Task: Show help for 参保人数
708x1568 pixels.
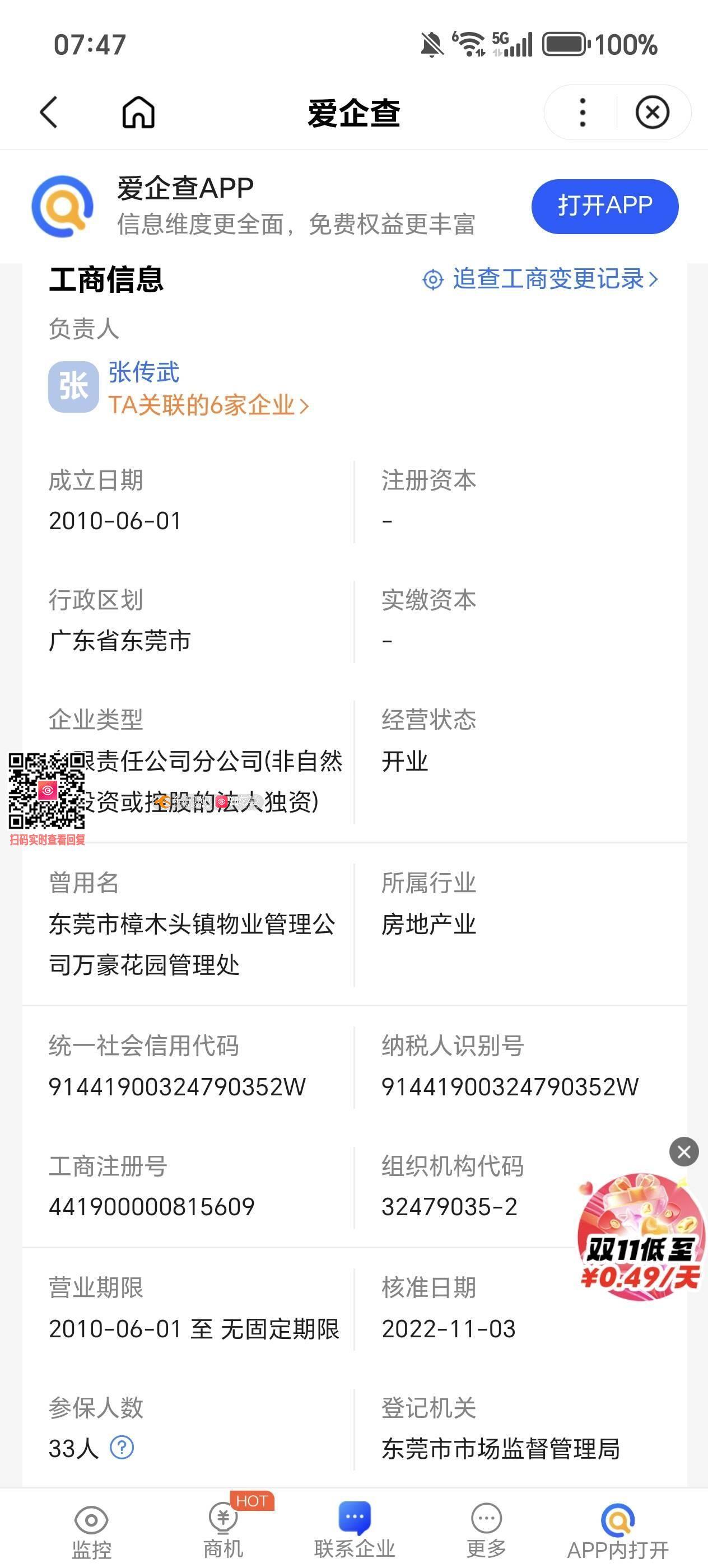Action: tap(122, 1448)
